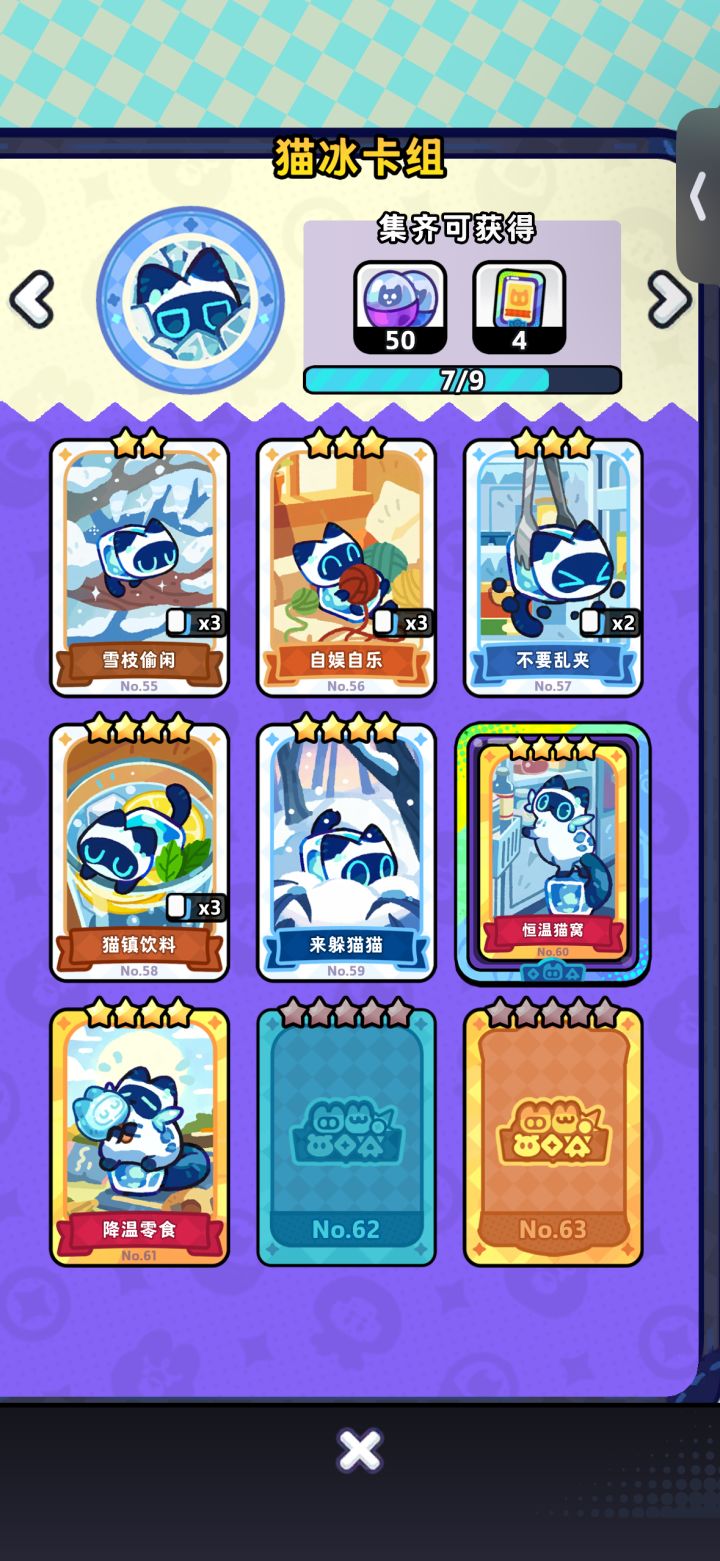
Task: Open the 自娱自乐 card No.56
Action: [346, 567]
